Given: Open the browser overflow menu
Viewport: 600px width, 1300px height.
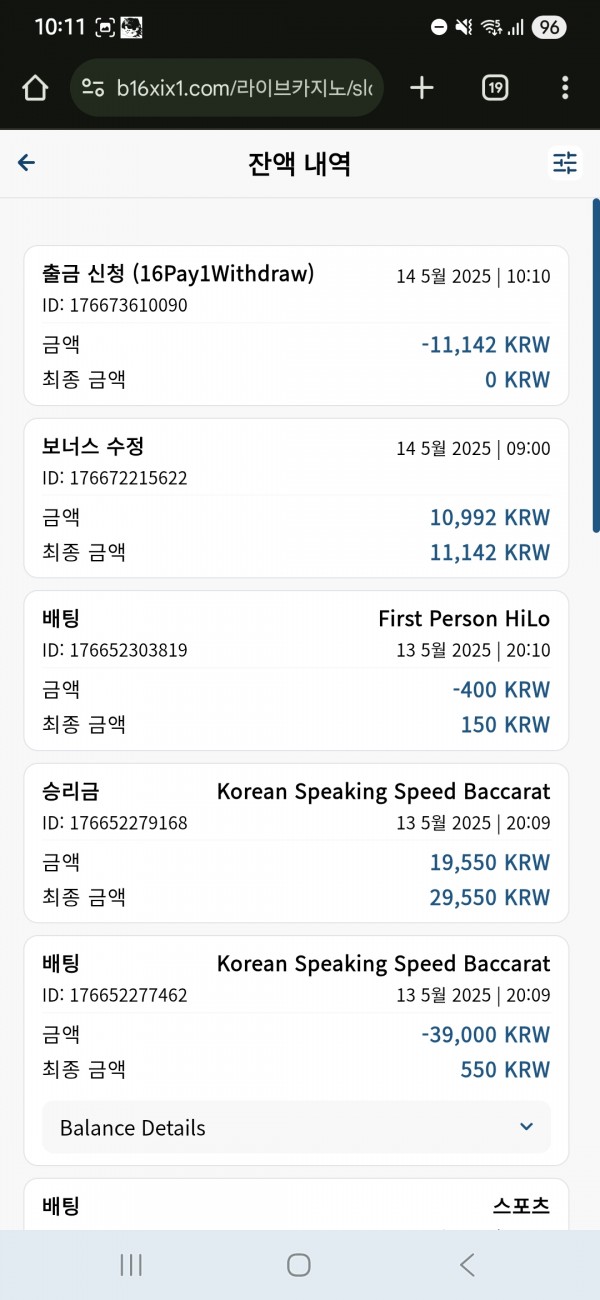Looking at the screenshot, I should 565,88.
